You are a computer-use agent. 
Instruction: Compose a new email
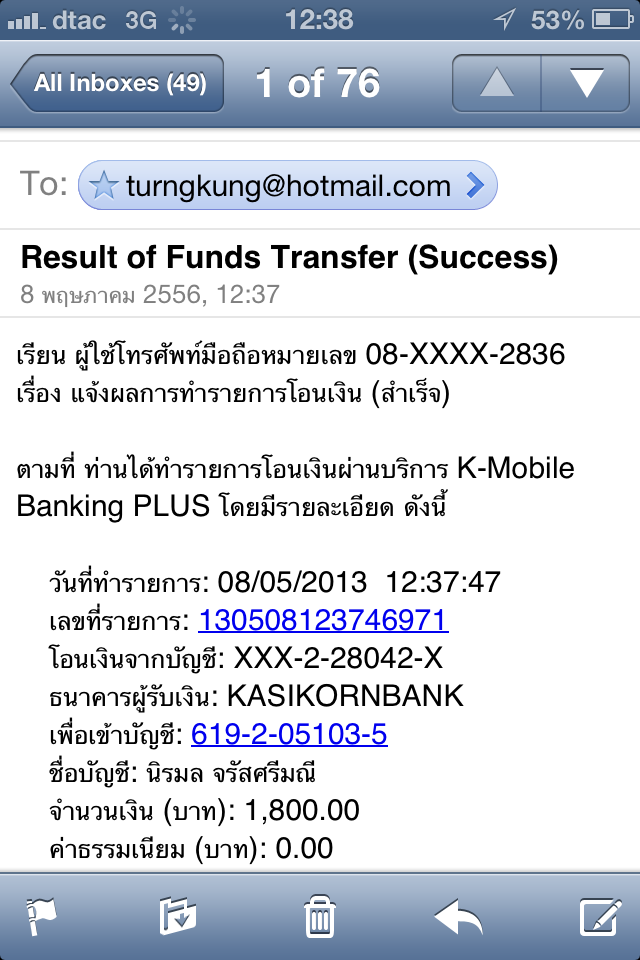click(601, 915)
